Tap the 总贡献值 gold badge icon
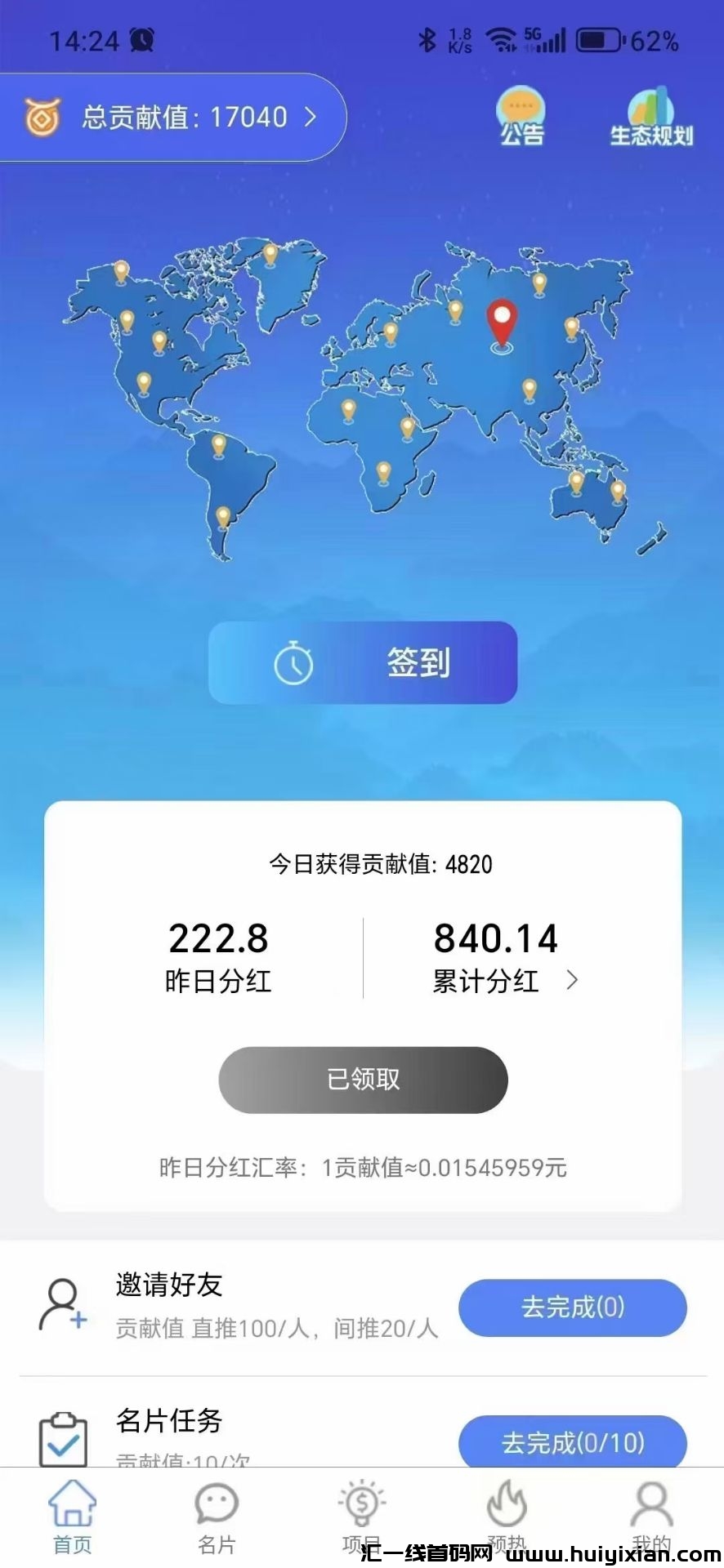This screenshot has height=1568, width=724. pyautogui.click(x=42, y=118)
